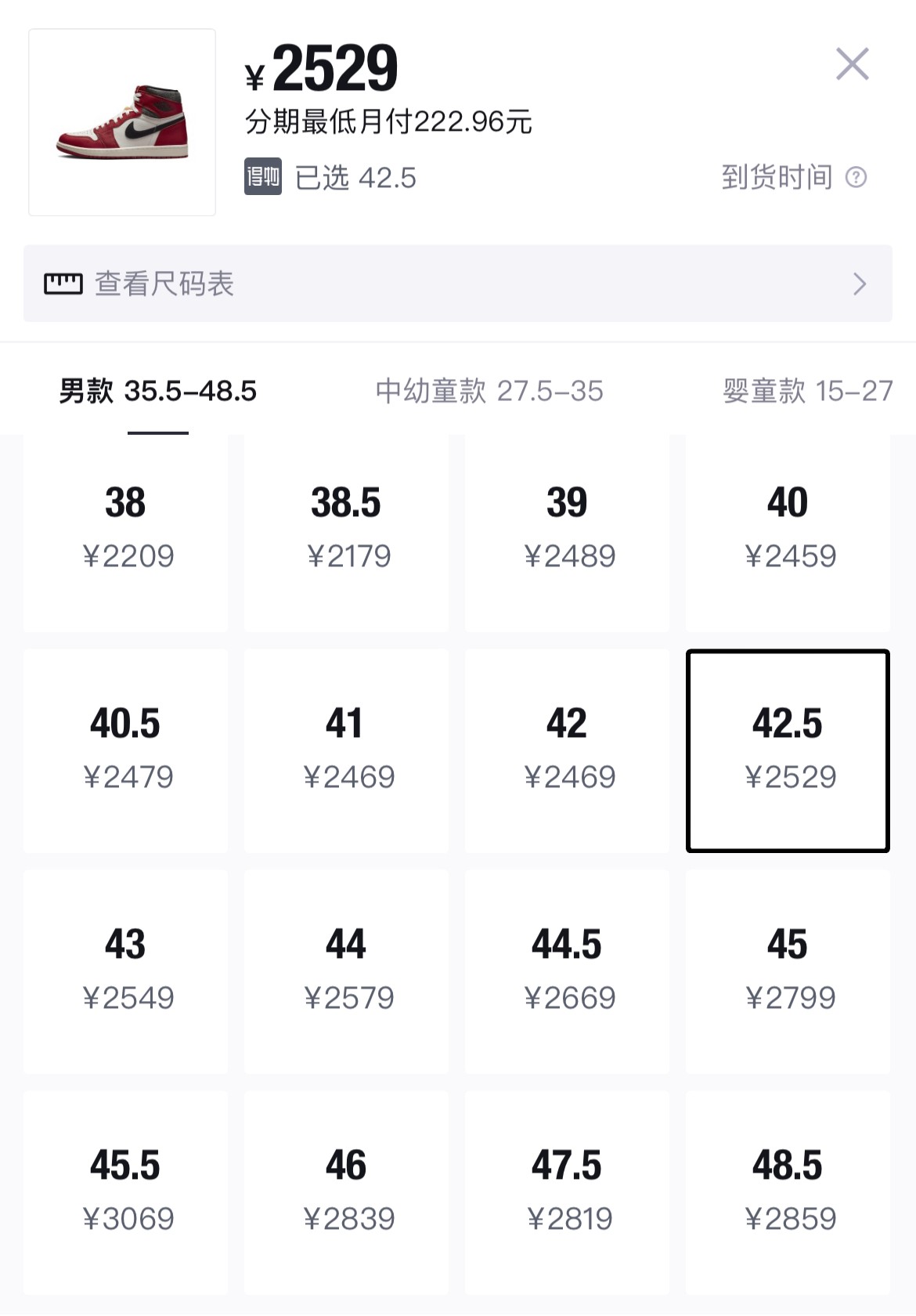
Task: Choose size 45.5 at ¥3069
Action: (126, 1191)
